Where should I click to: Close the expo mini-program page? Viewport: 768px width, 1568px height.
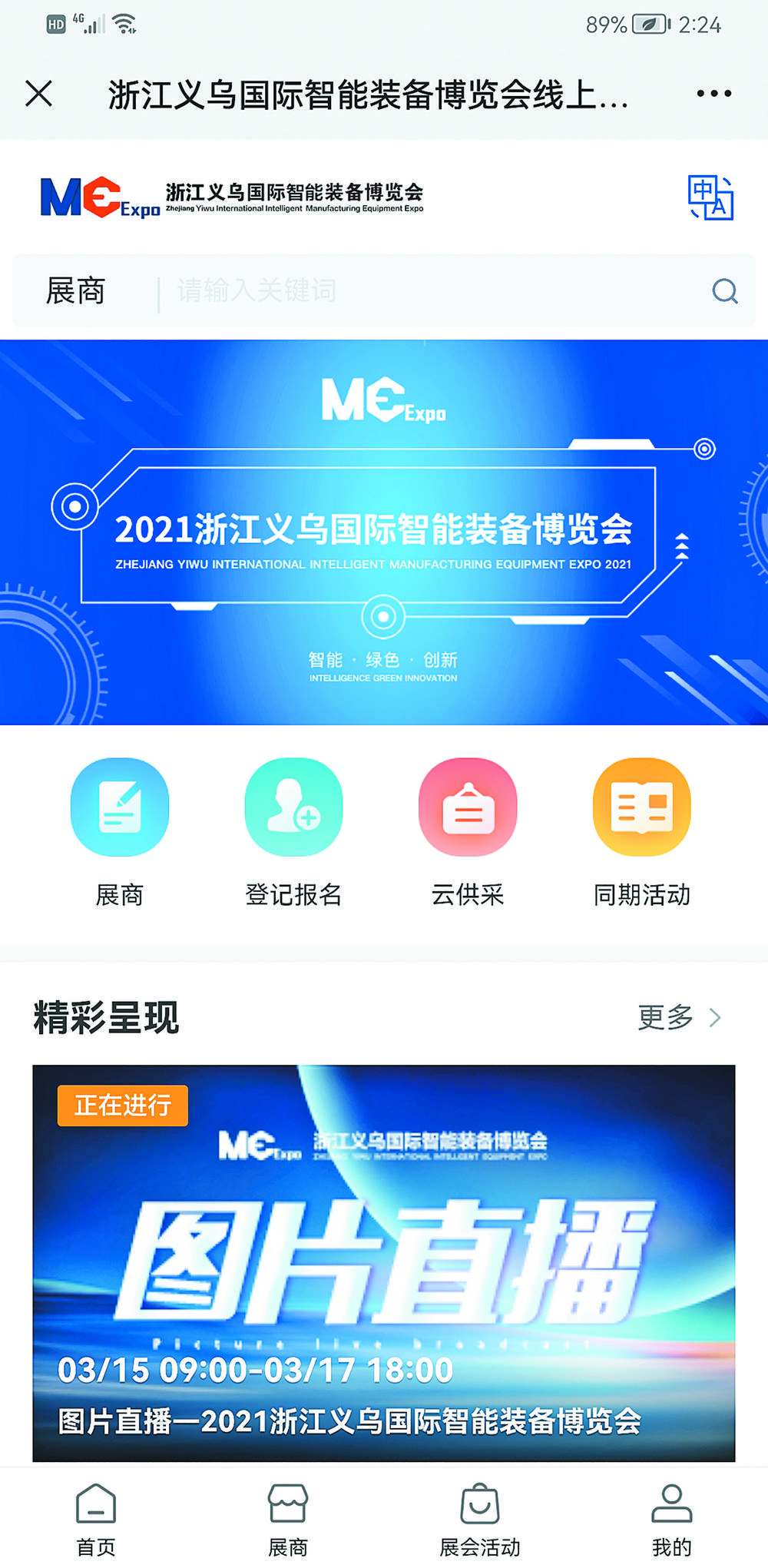click(38, 94)
